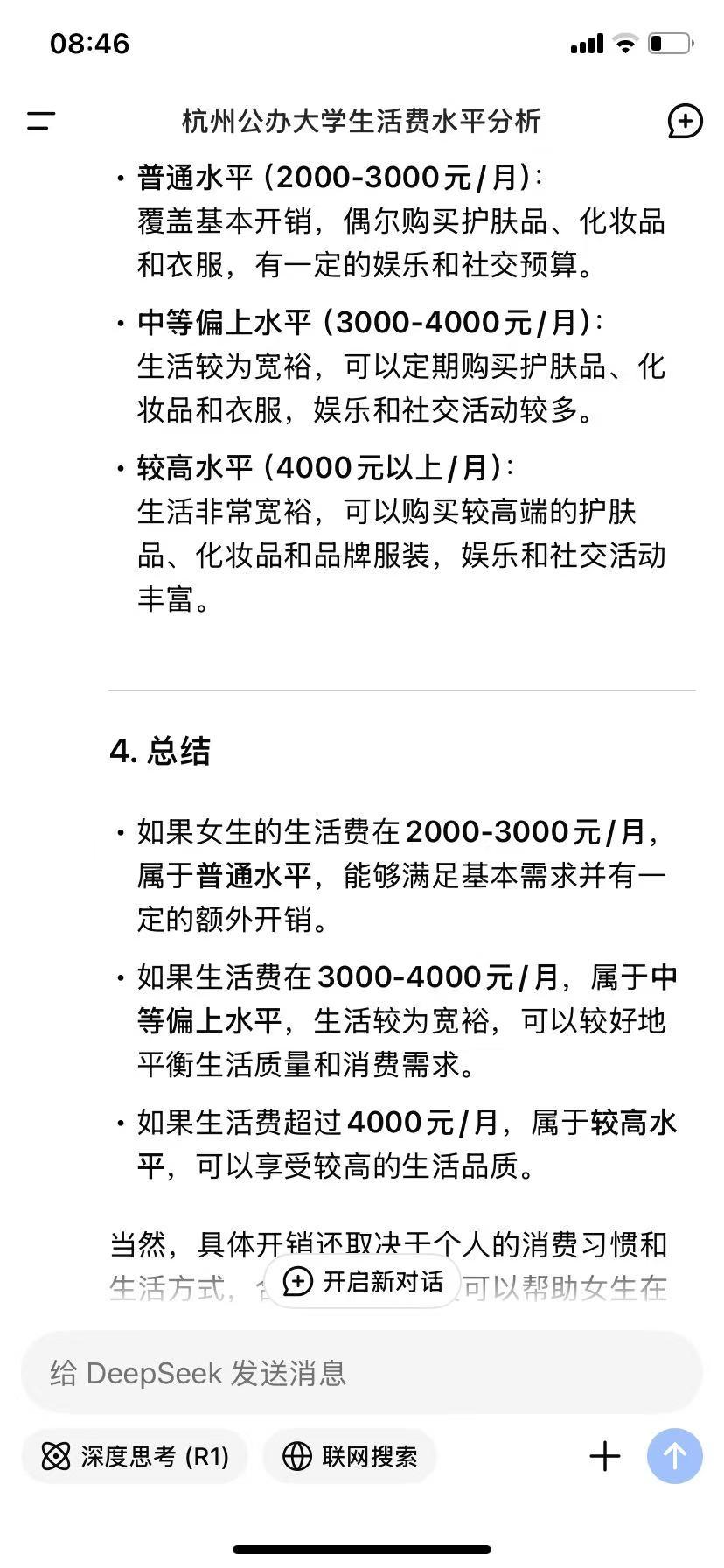Tap the 开启新对话 floating button
This screenshot has height=1568, width=724.
[363, 1282]
